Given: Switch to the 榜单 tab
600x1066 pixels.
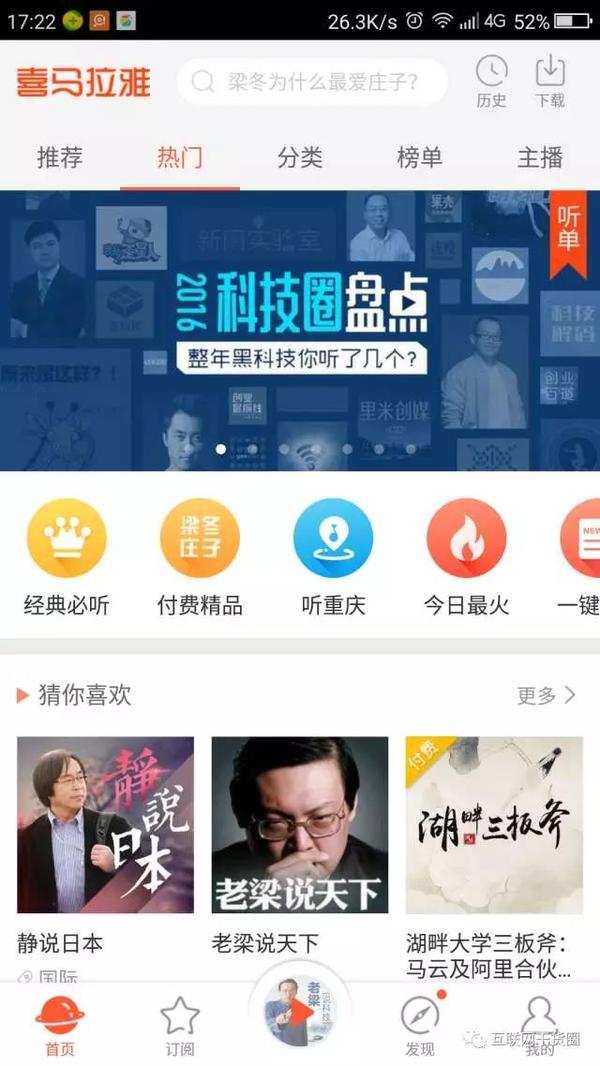Looking at the screenshot, I should click(x=419, y=157).
